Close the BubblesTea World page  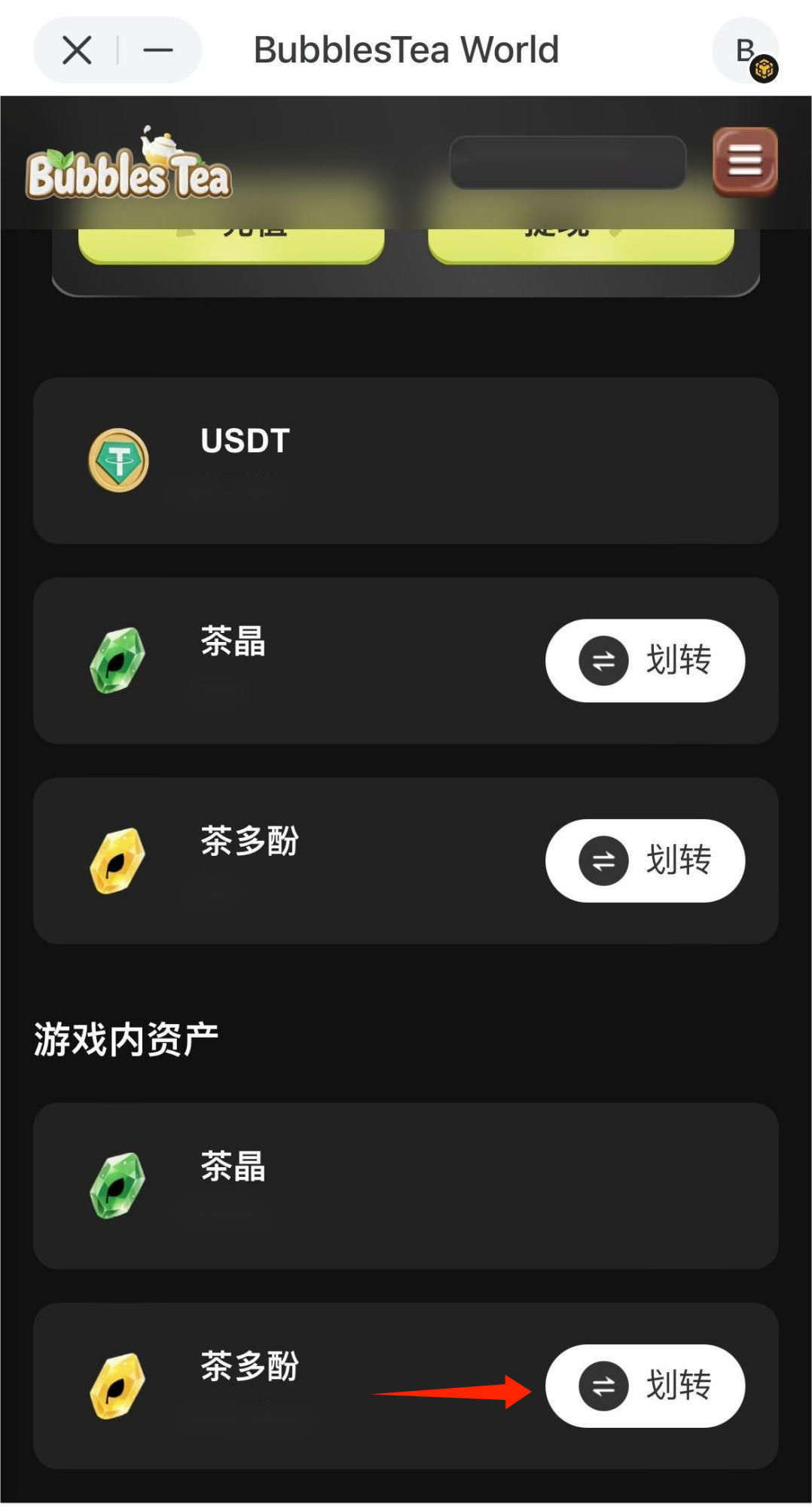coord(77,50)
